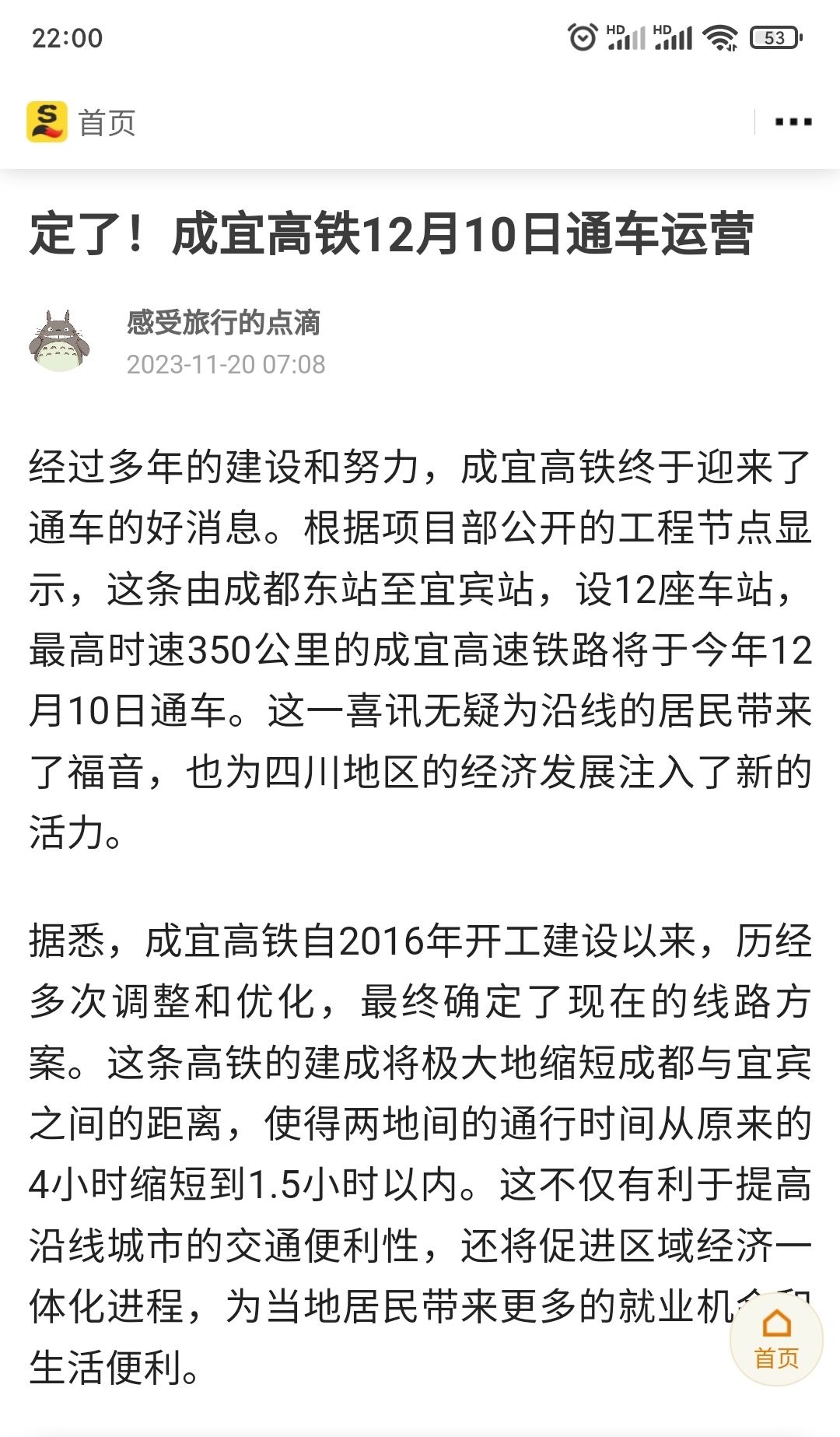The width and height of the screenshot is (840, 1437).
Task: Tap the floating 首页 home button
Action: 775,1340
